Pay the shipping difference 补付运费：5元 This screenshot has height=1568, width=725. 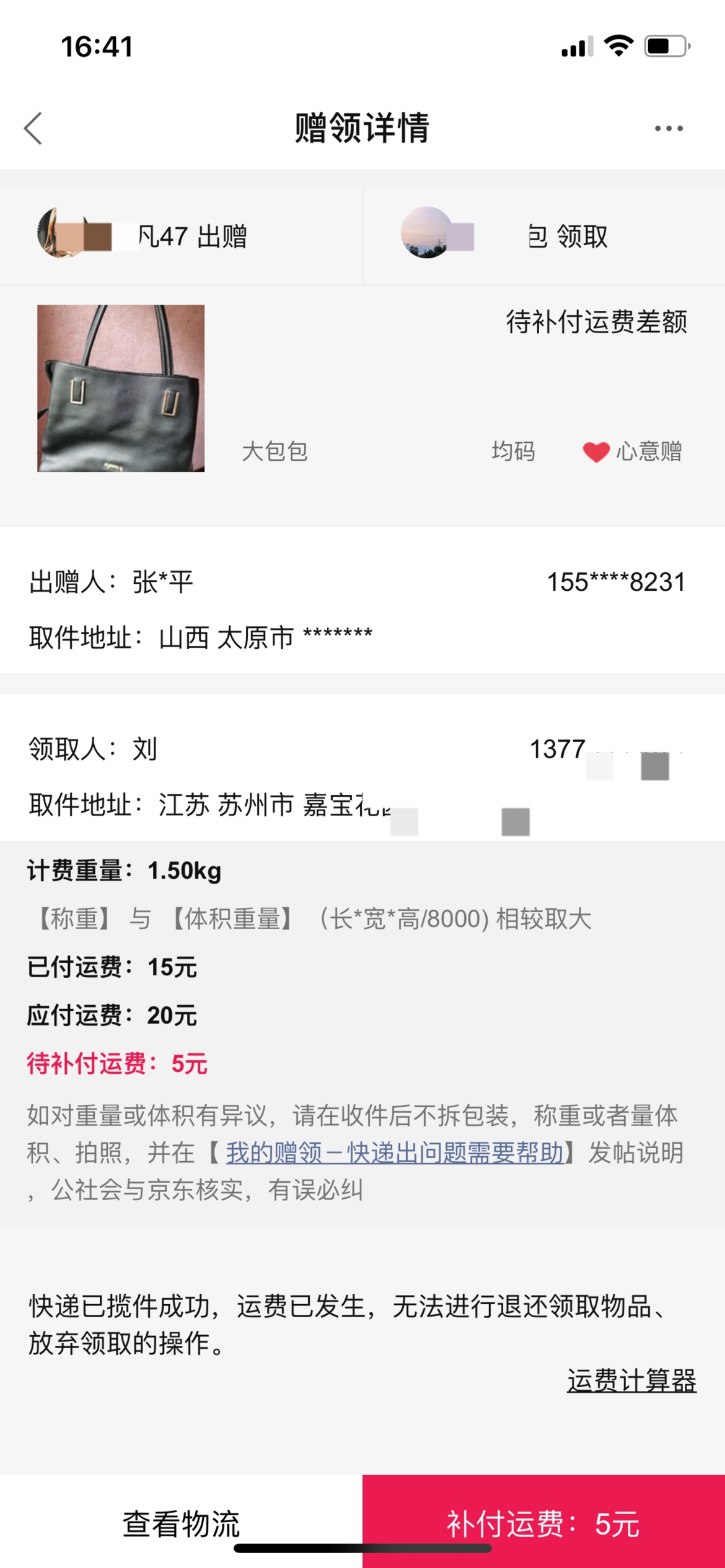543,1523
